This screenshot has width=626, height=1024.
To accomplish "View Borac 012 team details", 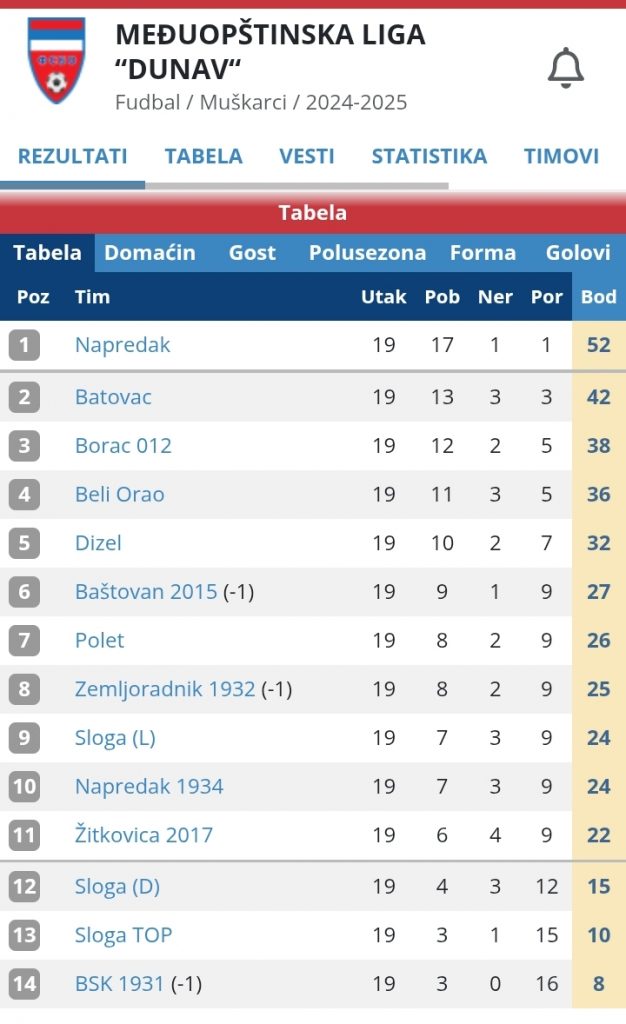I will coord(123,446).
